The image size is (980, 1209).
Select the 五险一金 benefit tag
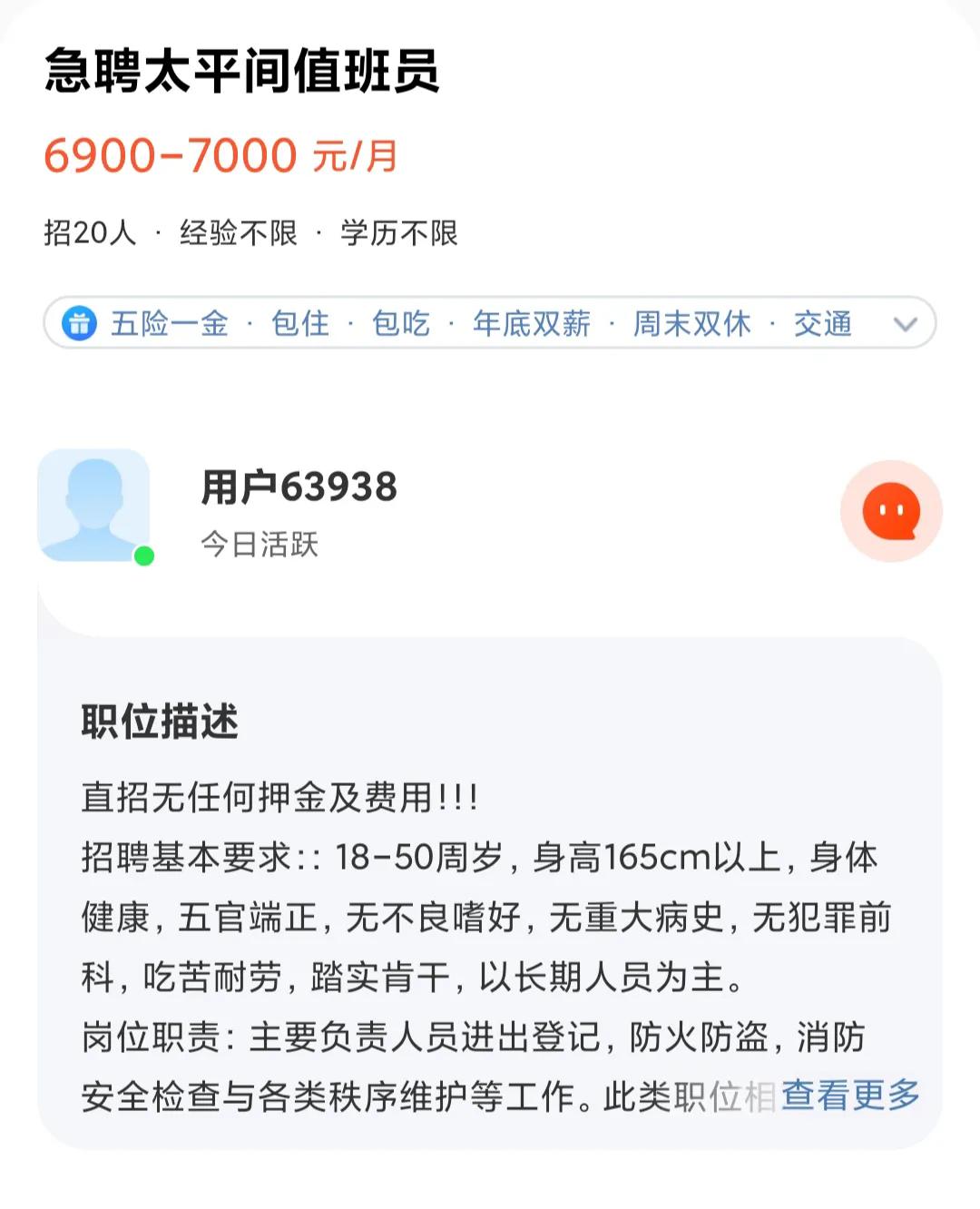click(x=172, y=324)
